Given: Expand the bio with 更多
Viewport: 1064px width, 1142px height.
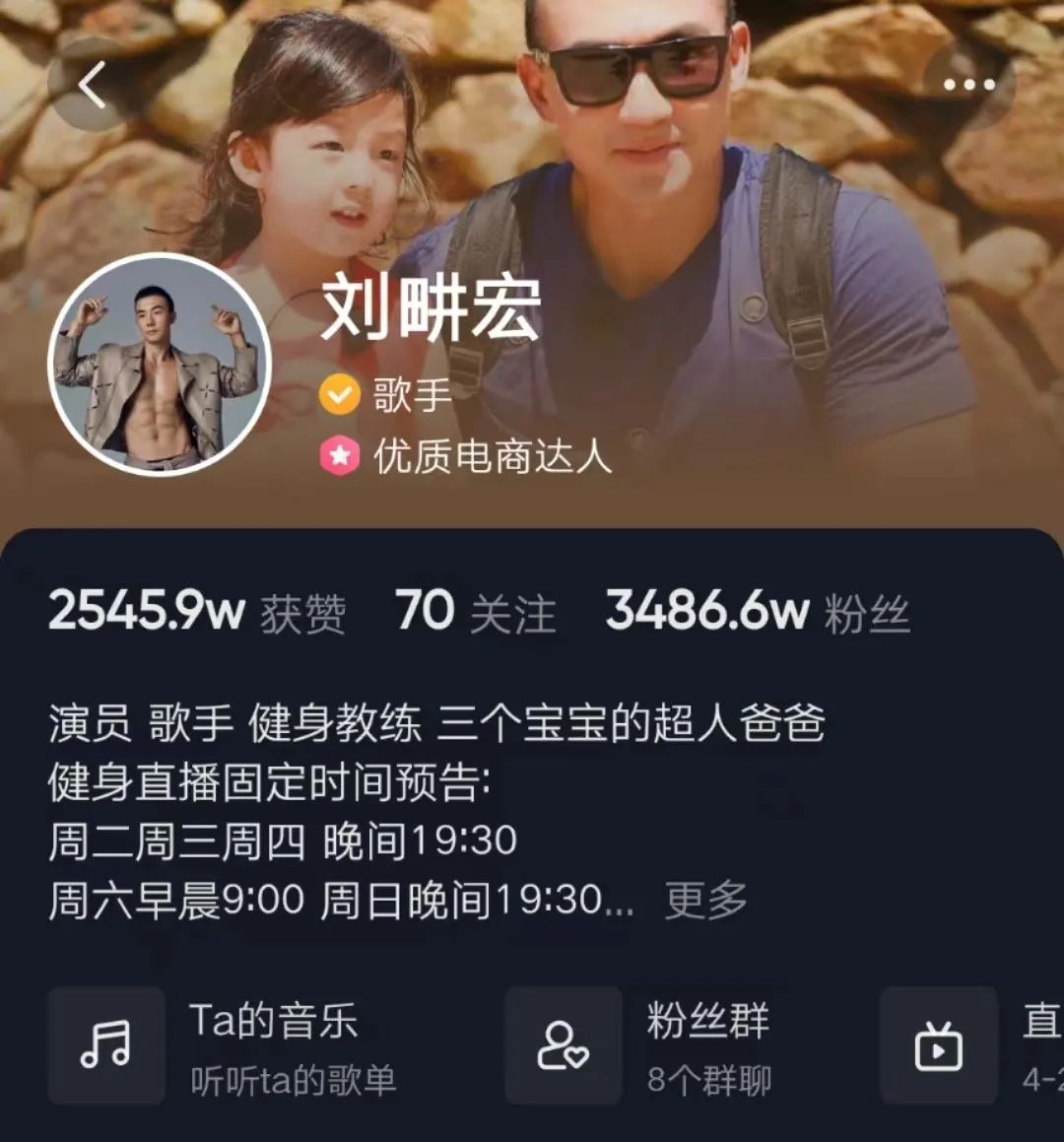Looking at the screenshot, I should coord(705,901).
